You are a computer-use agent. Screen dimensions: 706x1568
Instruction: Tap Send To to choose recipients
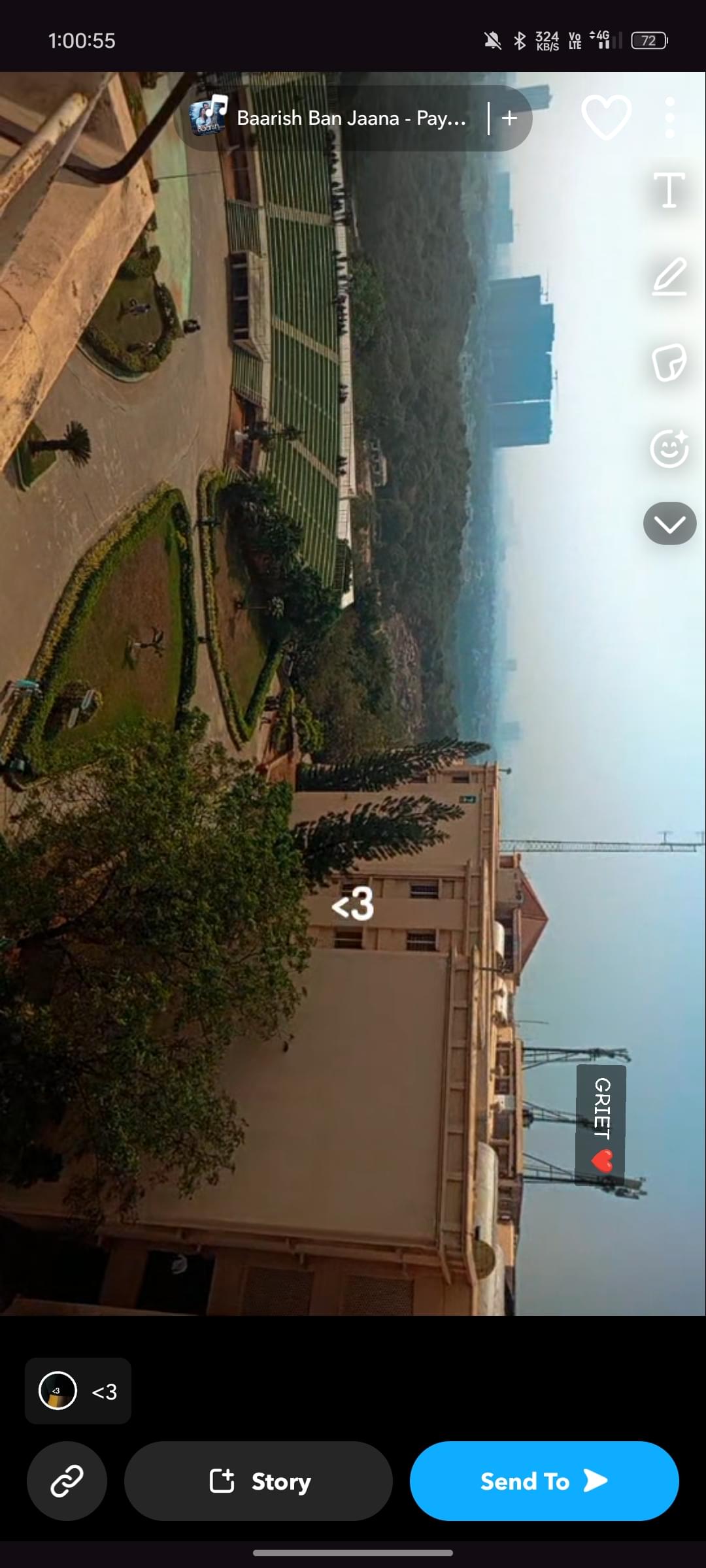pyautogui.click(x=544, y=1481)
